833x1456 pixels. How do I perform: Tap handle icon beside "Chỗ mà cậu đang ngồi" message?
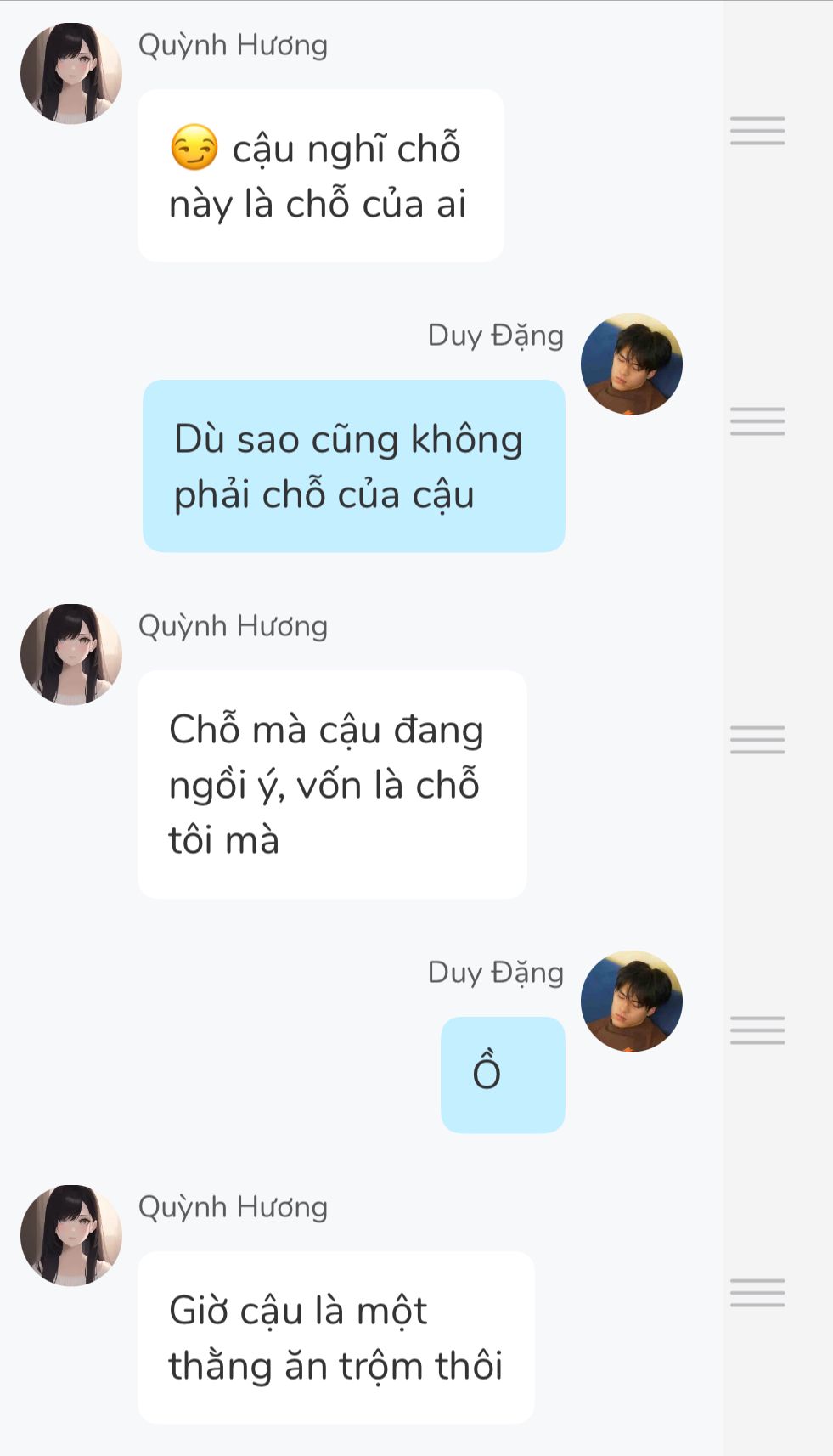[757, 740]
